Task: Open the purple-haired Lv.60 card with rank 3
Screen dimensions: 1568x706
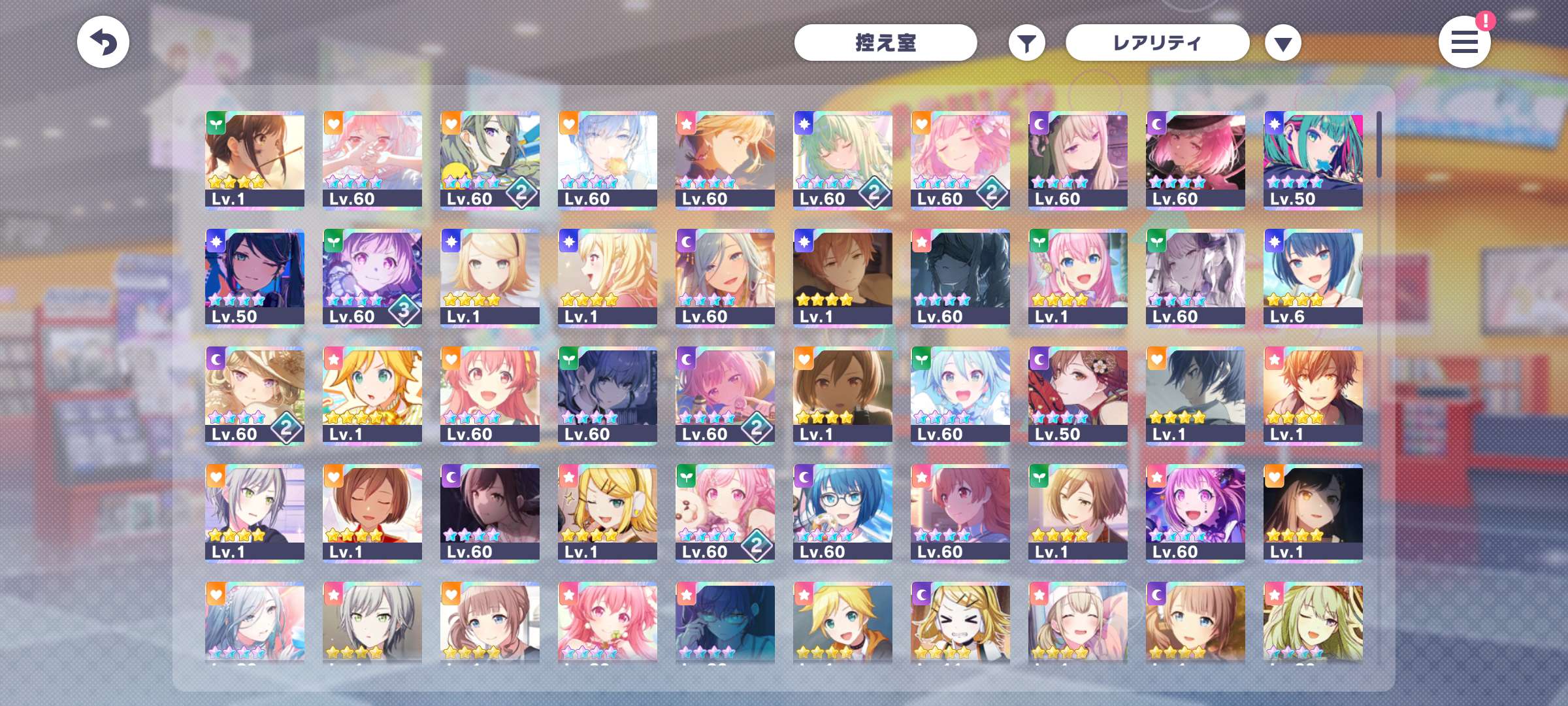Action: click(372, 278)
